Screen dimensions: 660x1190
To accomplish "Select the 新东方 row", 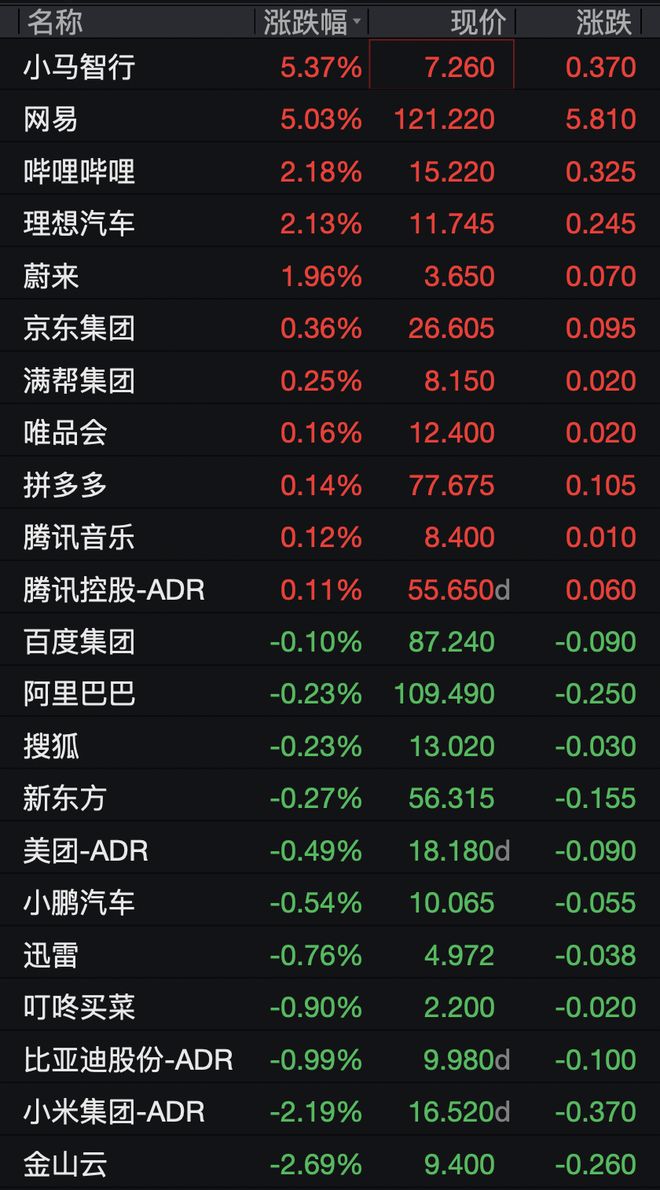I will (330, 798).
